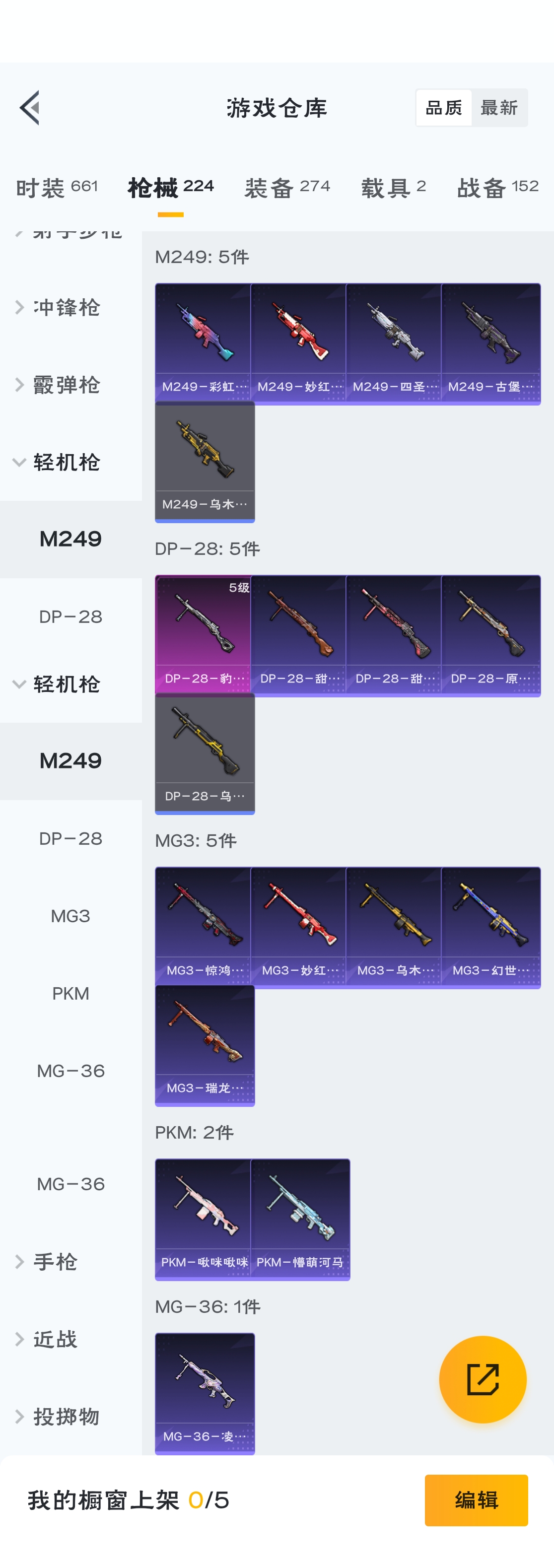Select MG3 in the sidebar
The image size is (554, 1568).
pos(70,916)
